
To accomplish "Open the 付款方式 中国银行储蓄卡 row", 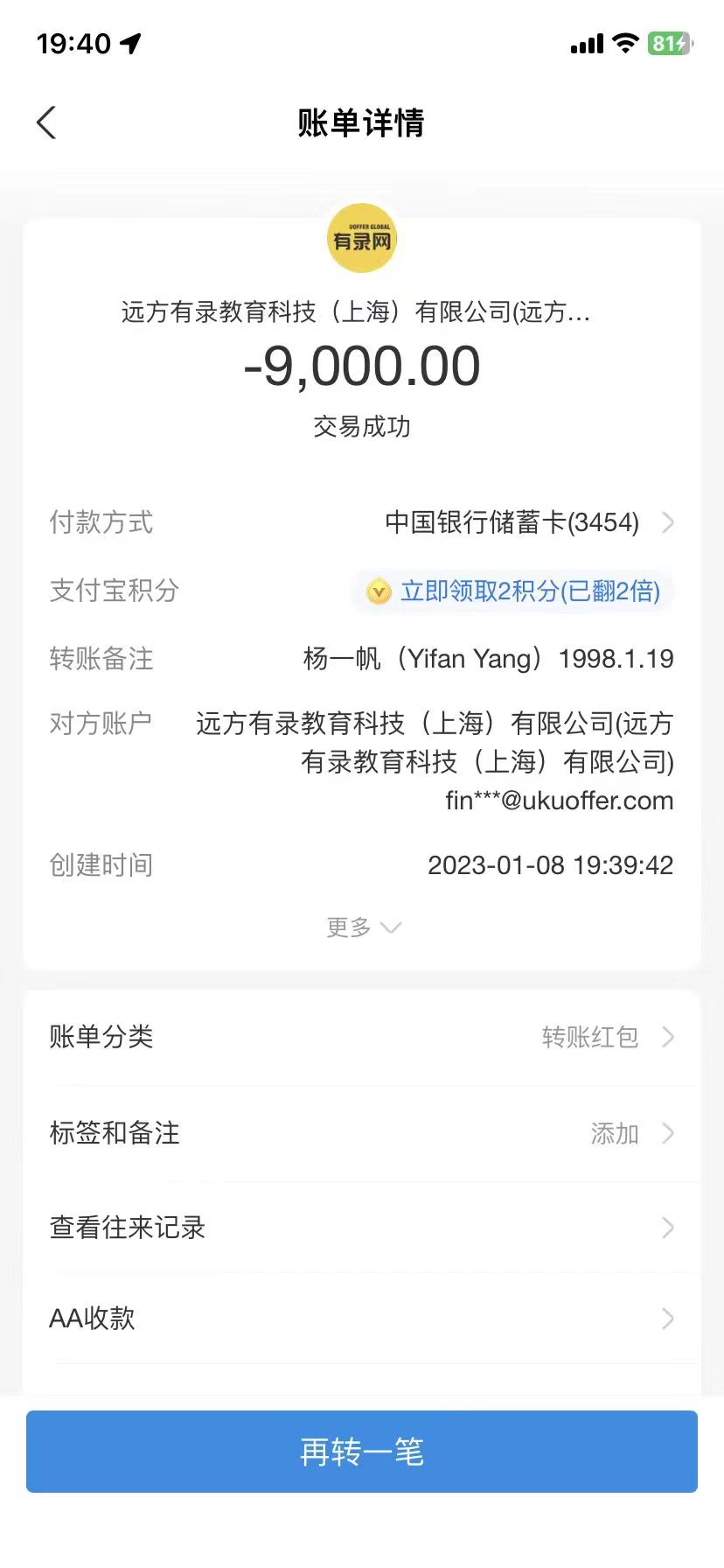I will point(525,522).
